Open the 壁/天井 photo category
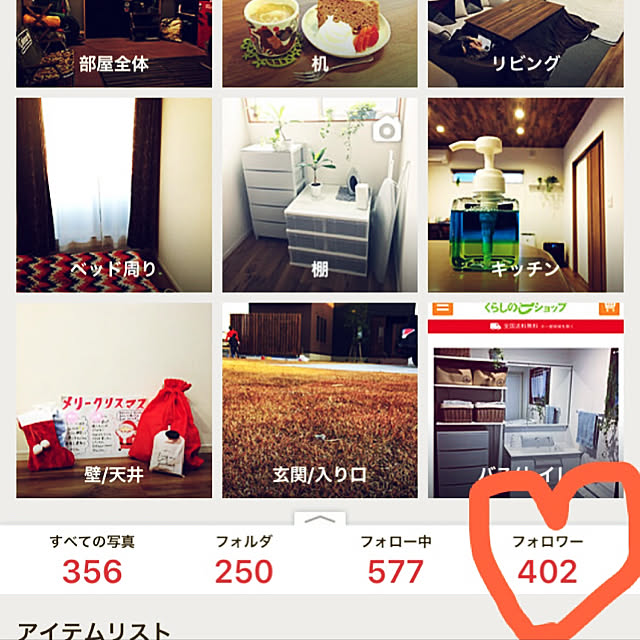This screenshot has width=640, height=640. [114, 400]
